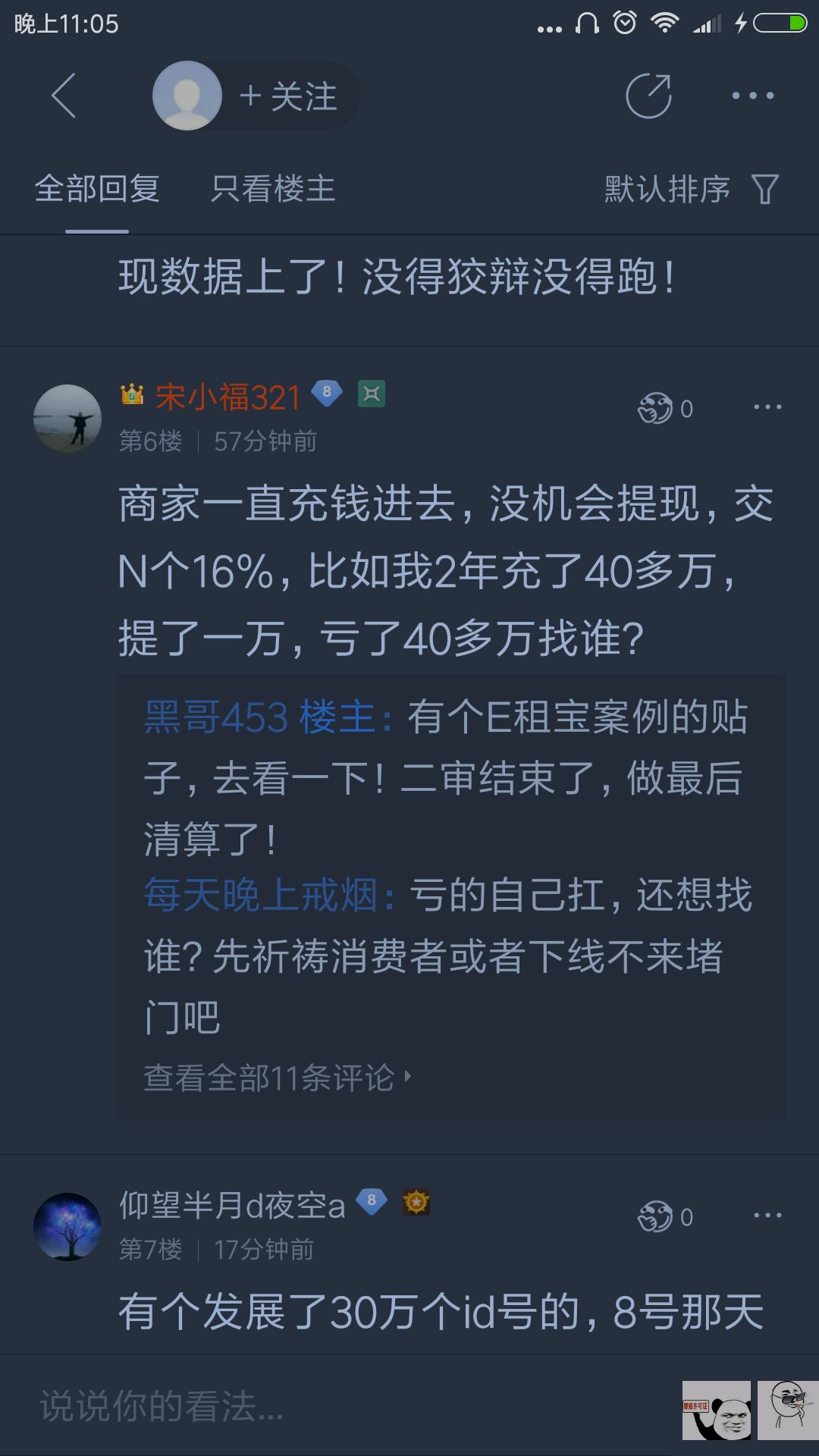Follow the author via +关注 button
This screenshot has height=1456, width=819.
pos(288,96)
